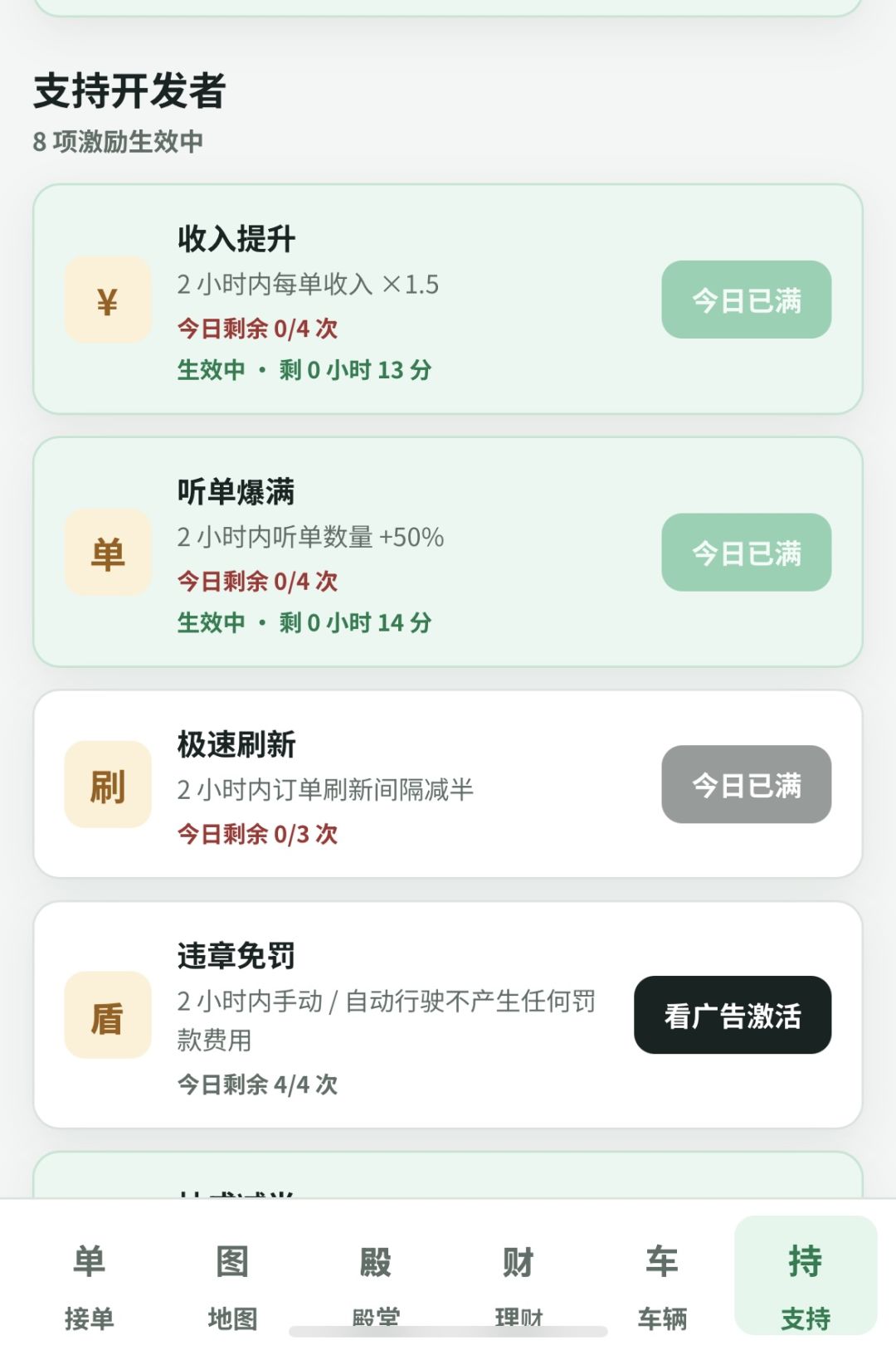The width and height of the screenshot is (896, 1355).
Task: Tap 看广告激活 for 违章免罚
Action: coord(733,1015)
